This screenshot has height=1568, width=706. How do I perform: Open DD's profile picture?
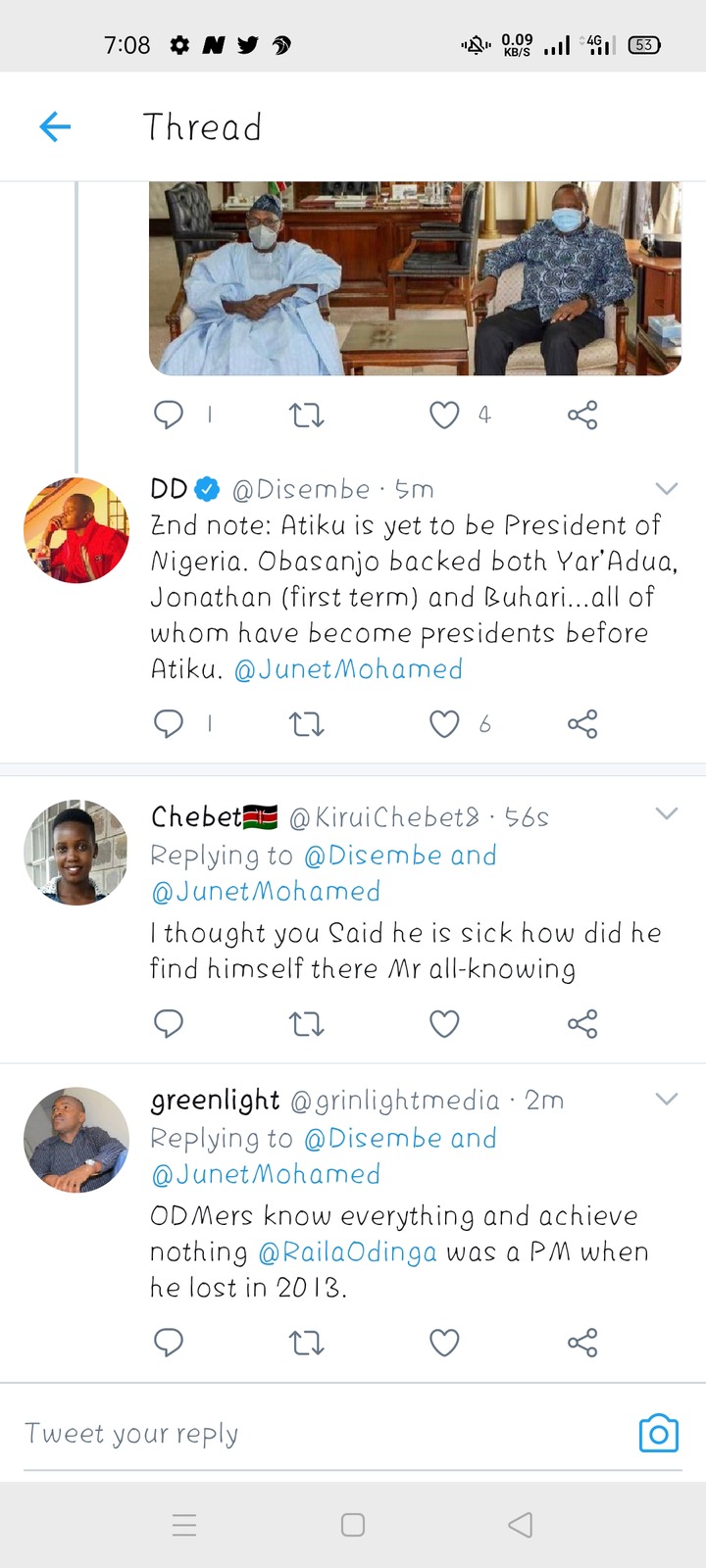click(76, 530)
